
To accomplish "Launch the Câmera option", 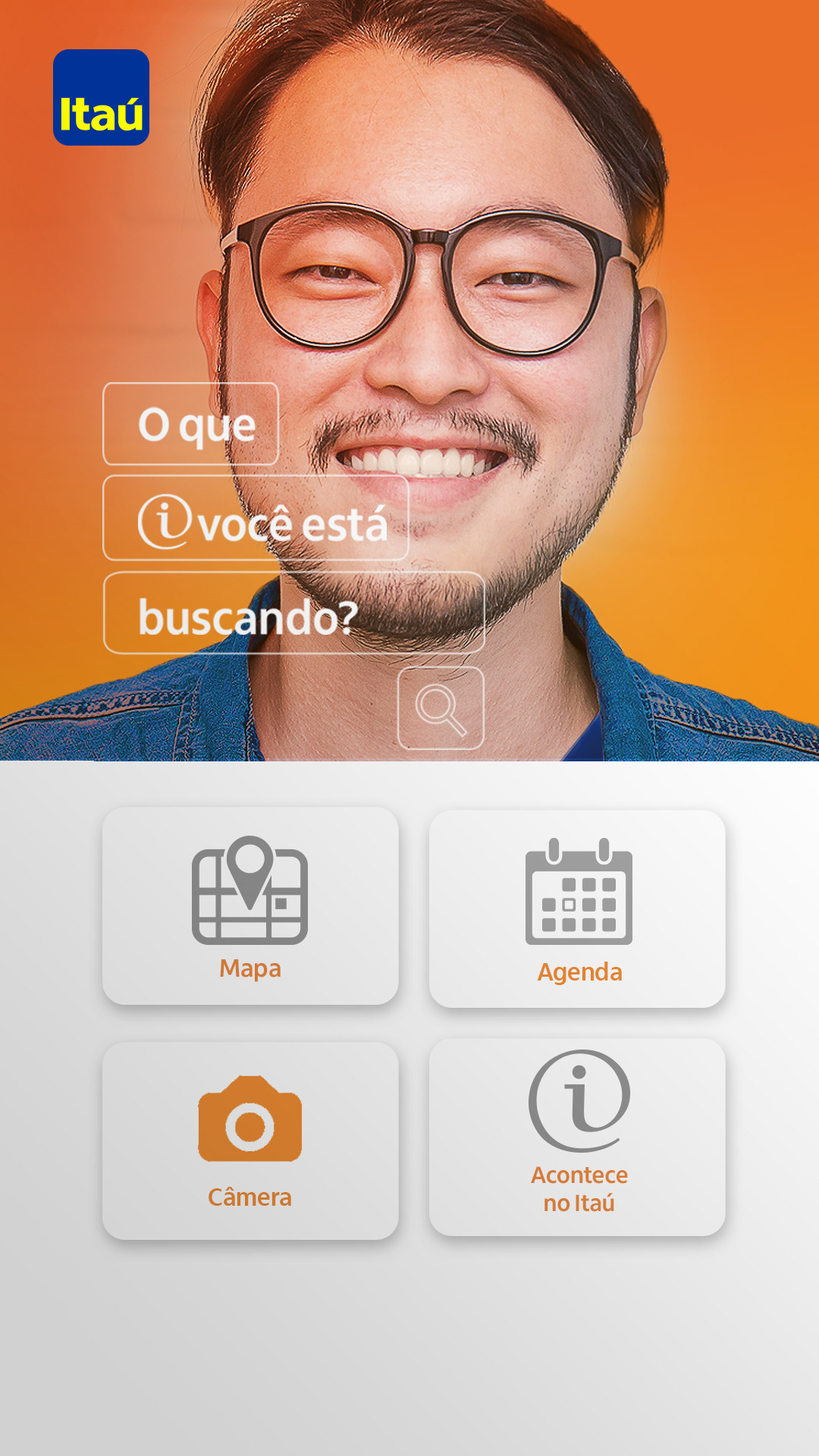I will (250, 1141).
